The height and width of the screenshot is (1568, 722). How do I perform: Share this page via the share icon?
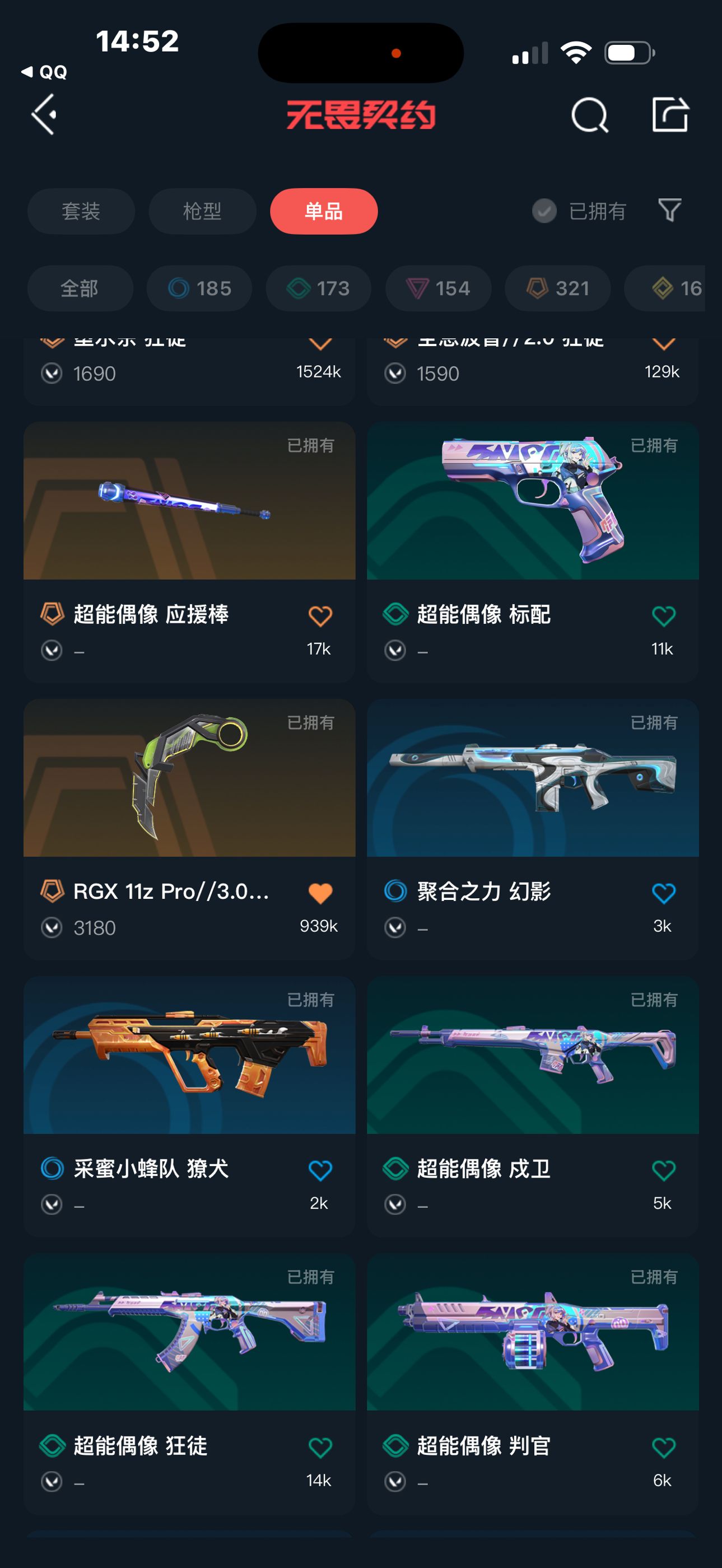click(x=670, y=114)
